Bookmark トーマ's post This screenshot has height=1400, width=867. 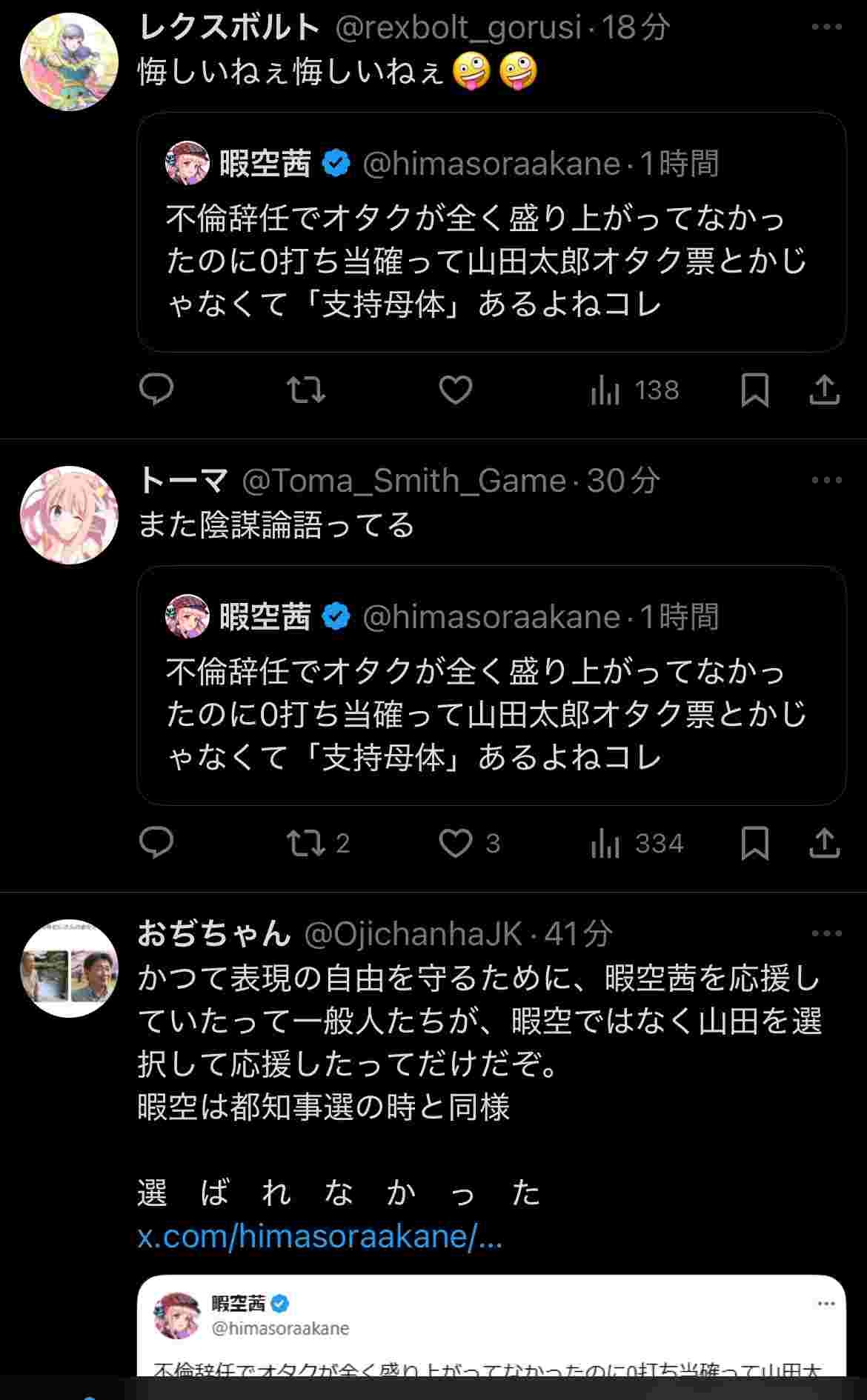coord(754,843)
